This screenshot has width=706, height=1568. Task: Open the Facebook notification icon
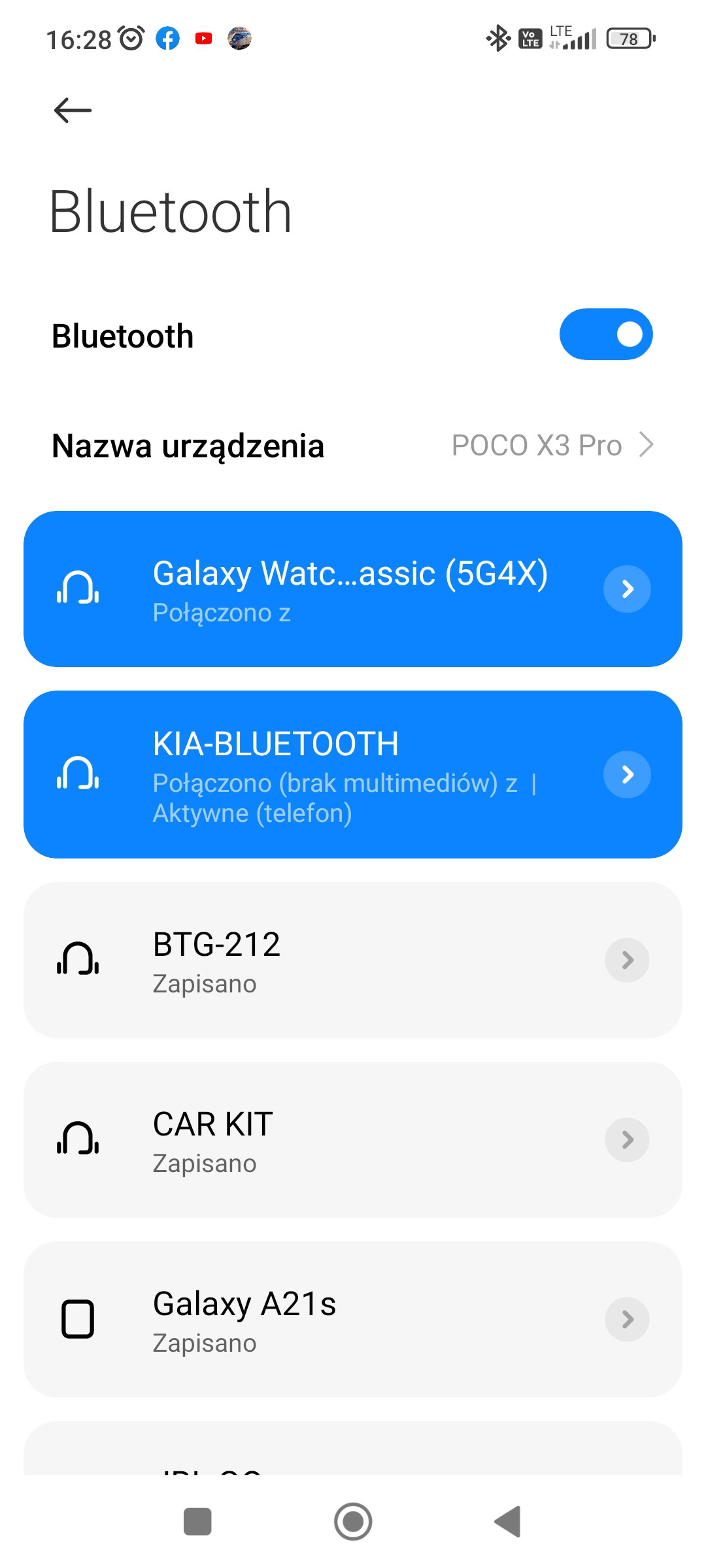(168, 39)
